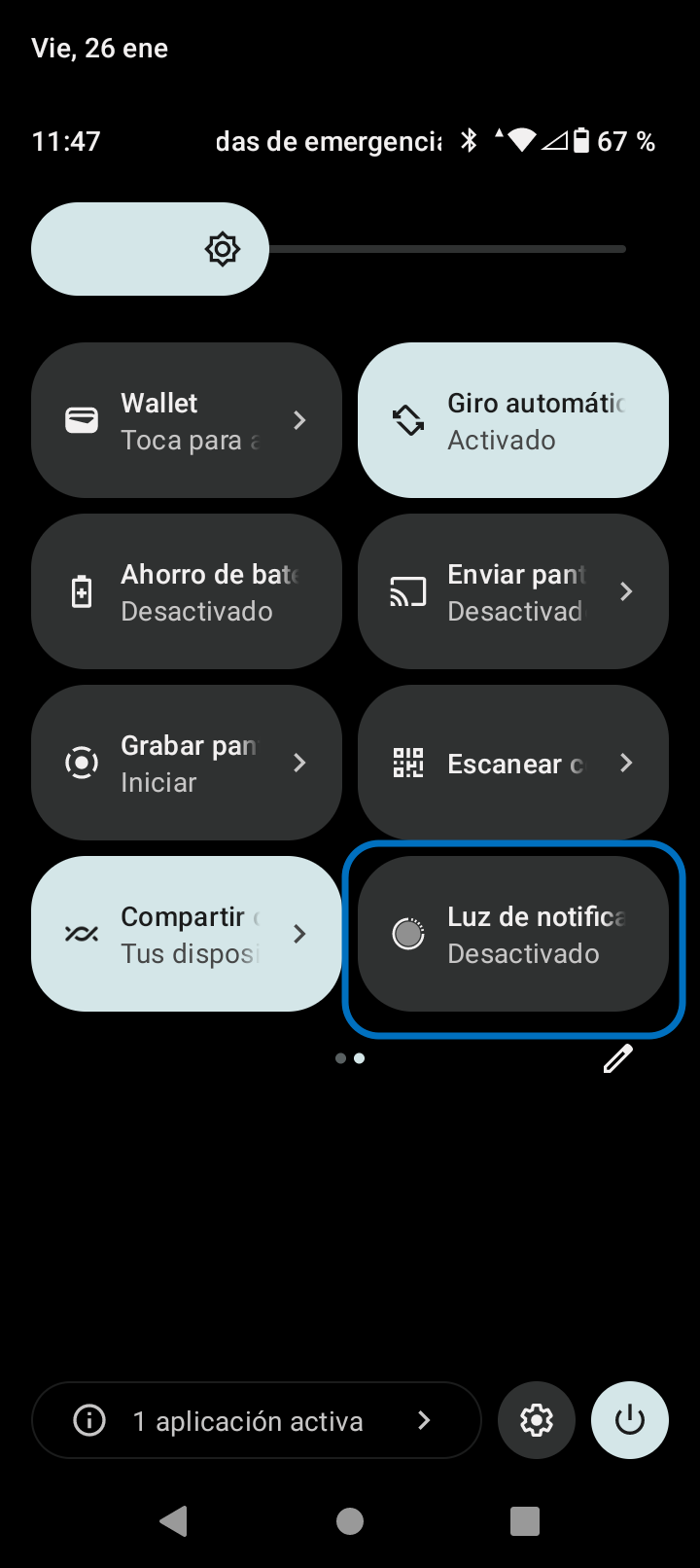Switch to the second quick settings page
This screenshot has width=700, height=1568.
click(x=359, y=1058)
